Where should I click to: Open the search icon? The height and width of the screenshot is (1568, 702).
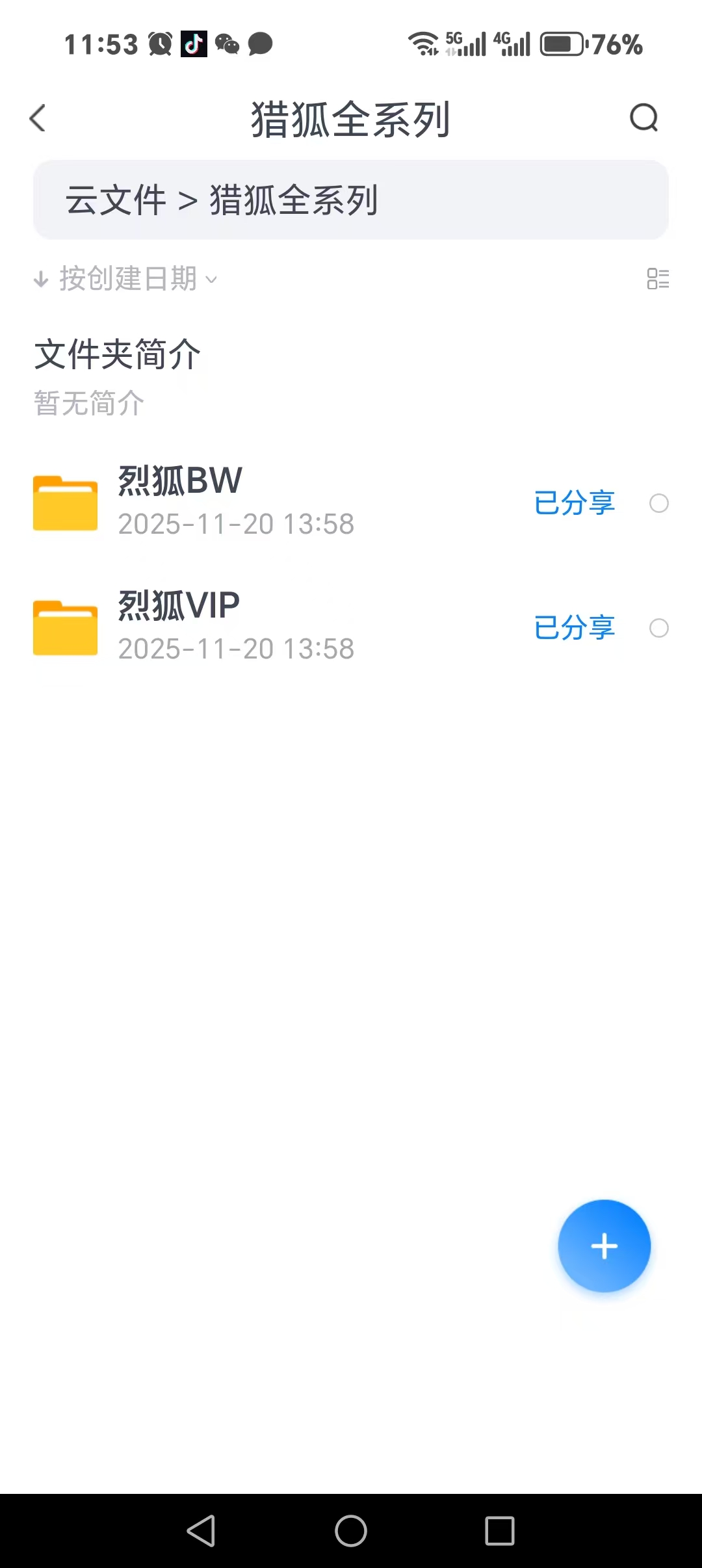[643, 118]
